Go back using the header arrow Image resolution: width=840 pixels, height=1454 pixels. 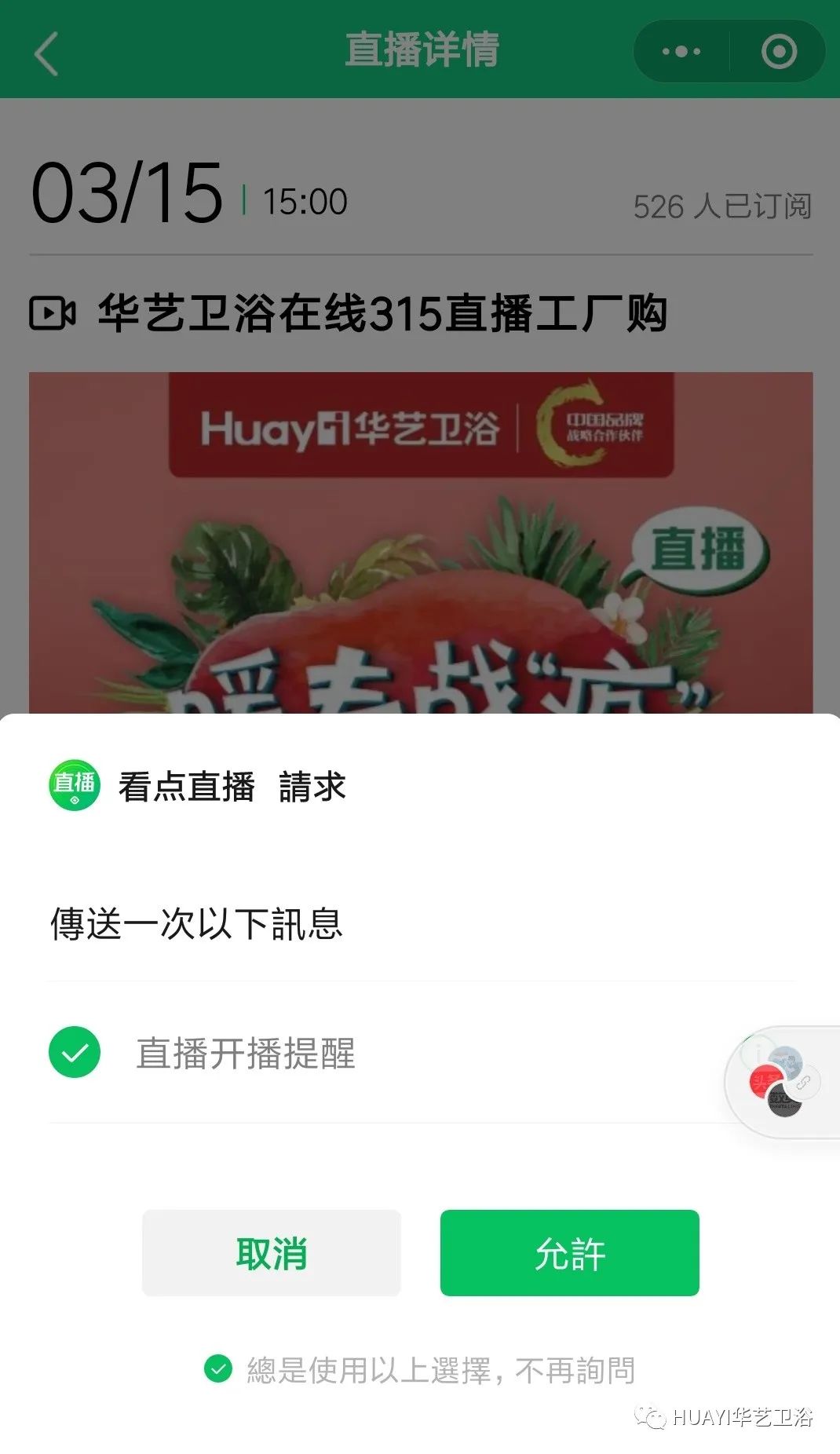[47, 53]
